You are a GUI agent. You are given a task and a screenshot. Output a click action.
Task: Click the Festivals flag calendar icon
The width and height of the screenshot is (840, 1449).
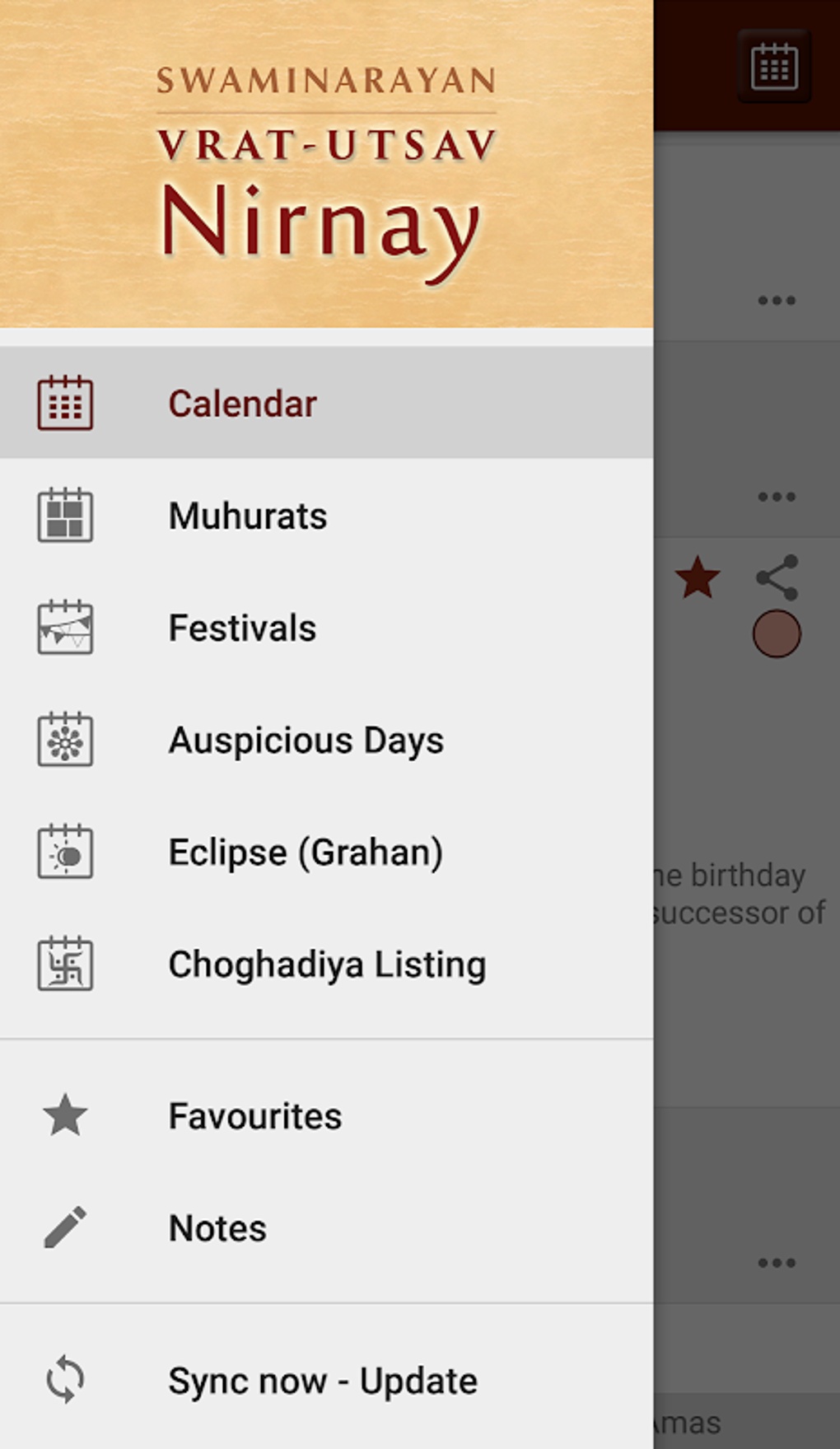click(65, 628)
